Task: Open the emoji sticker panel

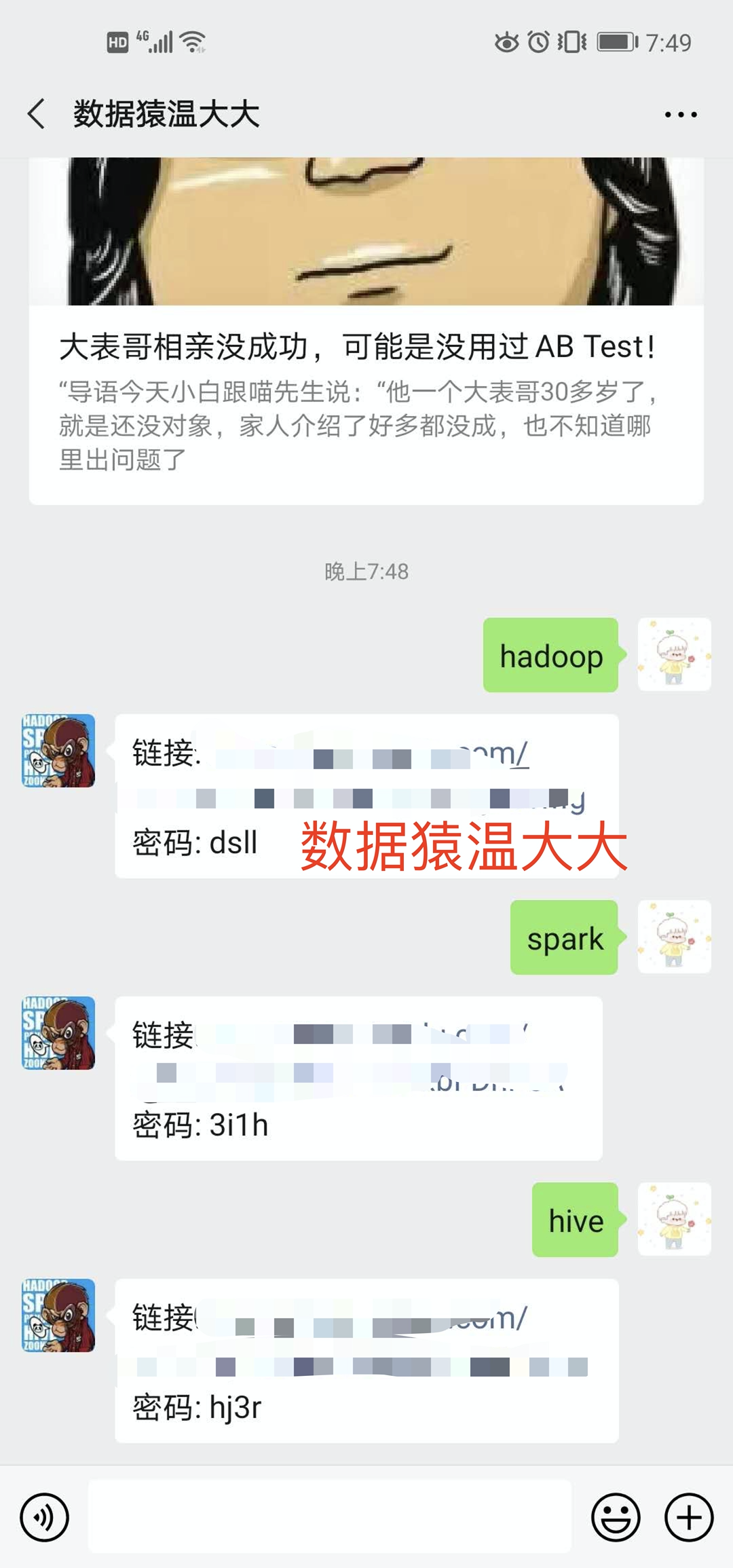Action: click(616, 1517)
